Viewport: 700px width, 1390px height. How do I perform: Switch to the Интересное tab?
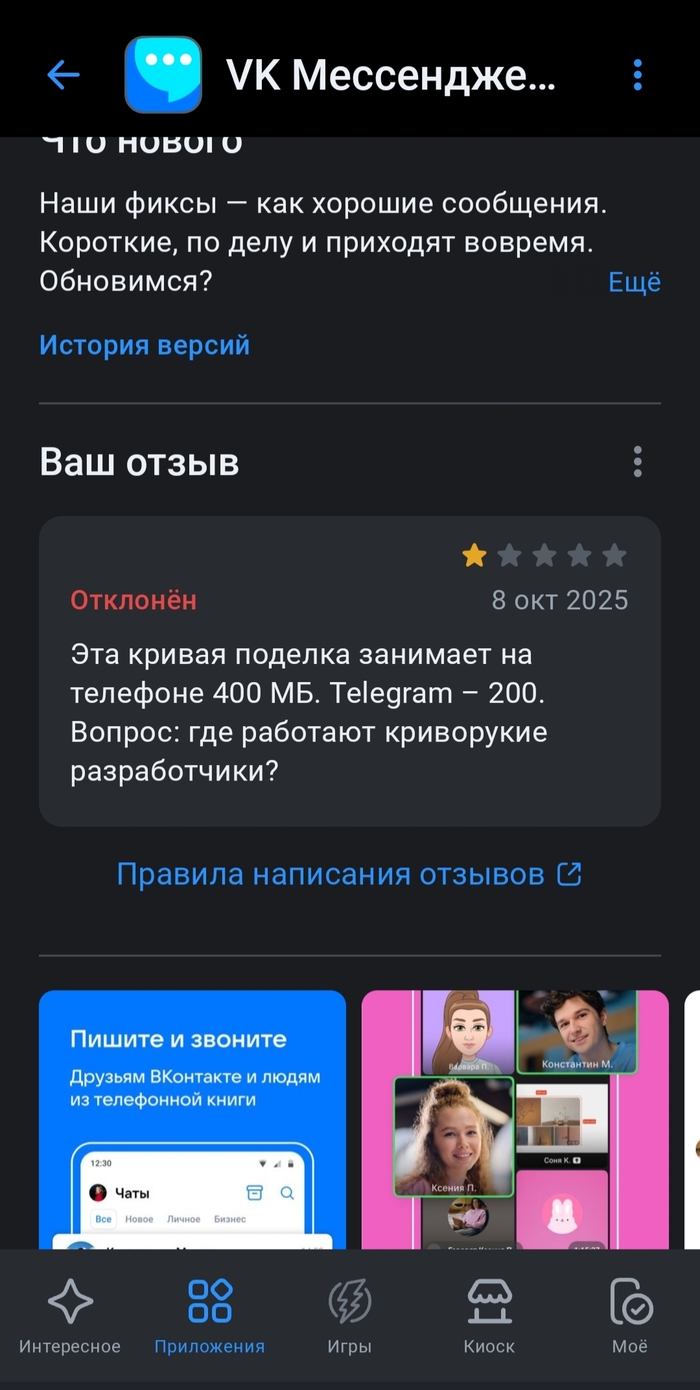70,1317
